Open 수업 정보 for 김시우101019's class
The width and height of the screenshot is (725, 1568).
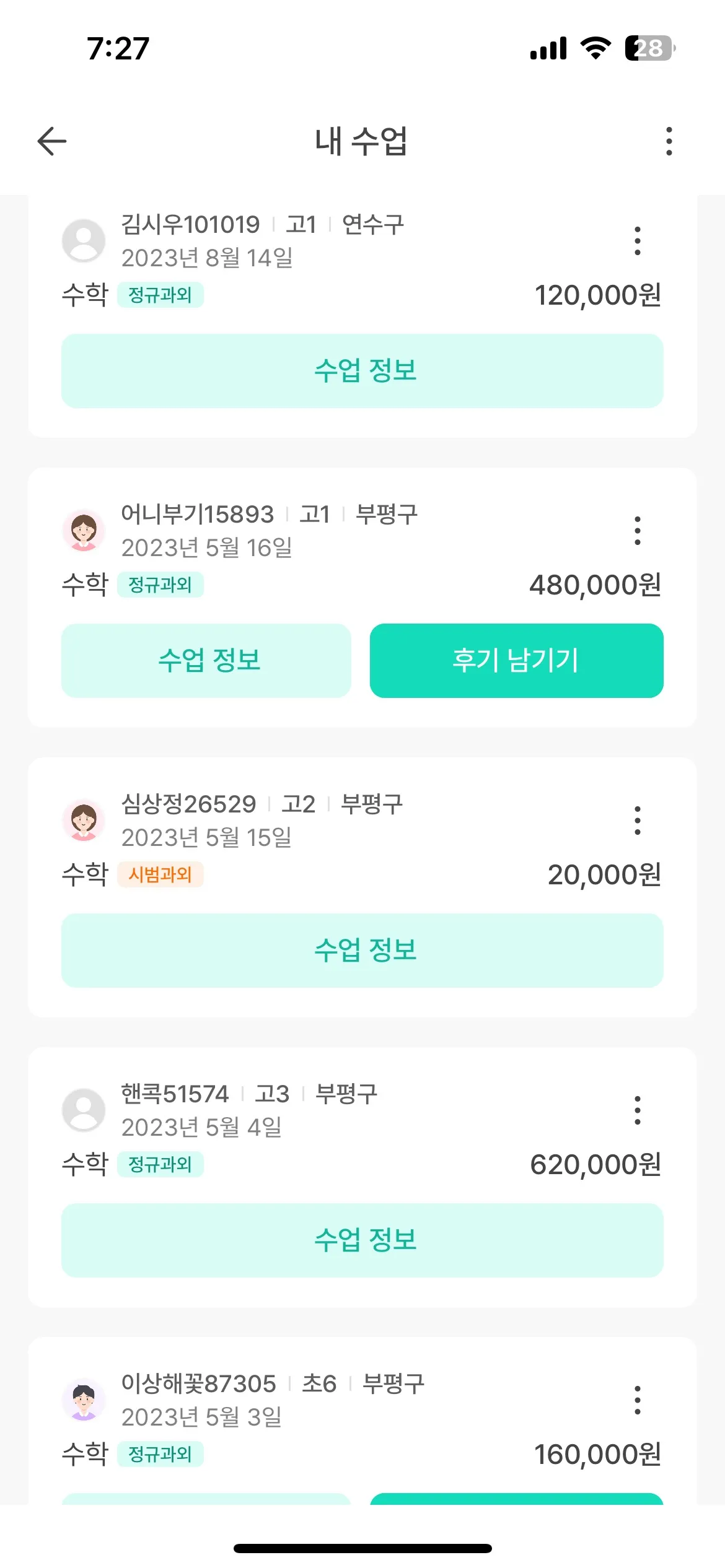click(362, 371)
